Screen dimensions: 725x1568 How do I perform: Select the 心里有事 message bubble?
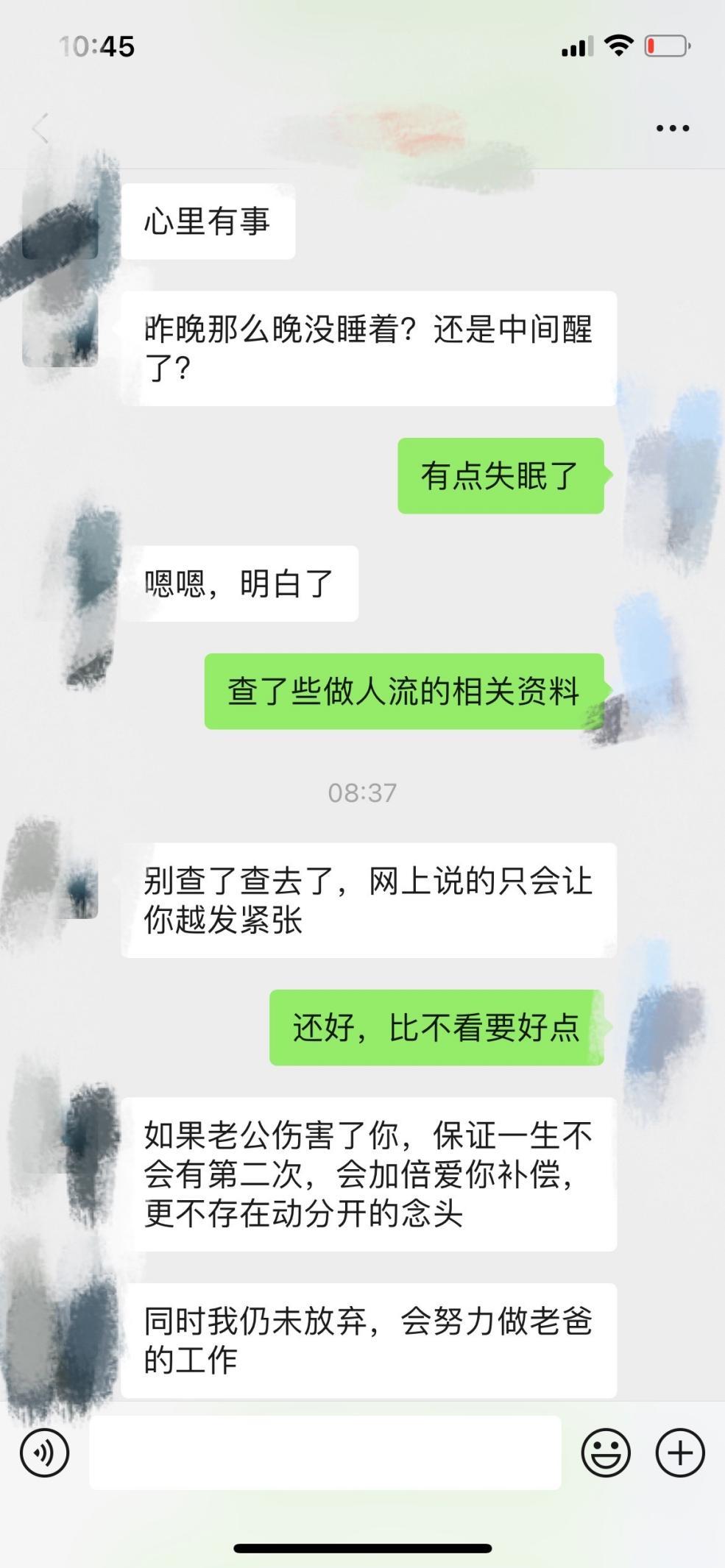click(208, 221)
